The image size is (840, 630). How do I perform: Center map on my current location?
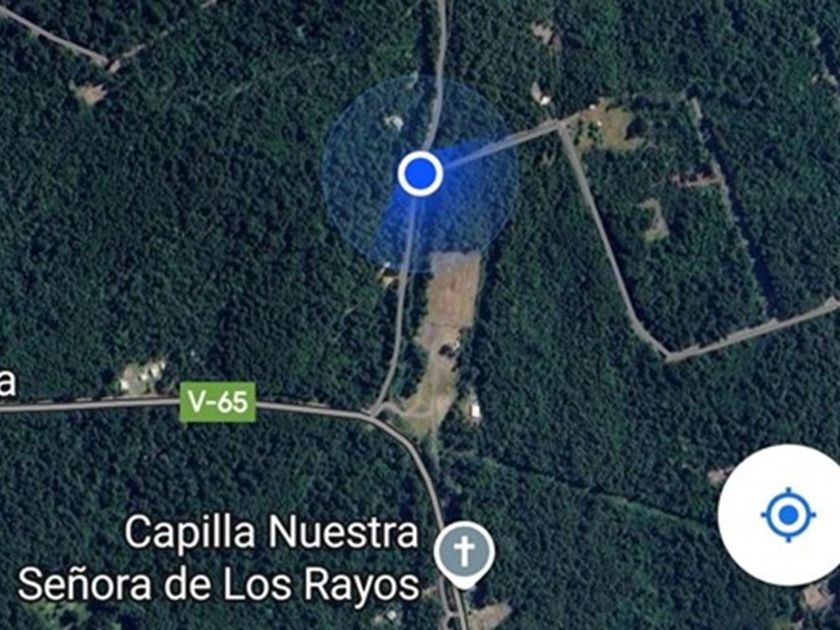(787, 515)
